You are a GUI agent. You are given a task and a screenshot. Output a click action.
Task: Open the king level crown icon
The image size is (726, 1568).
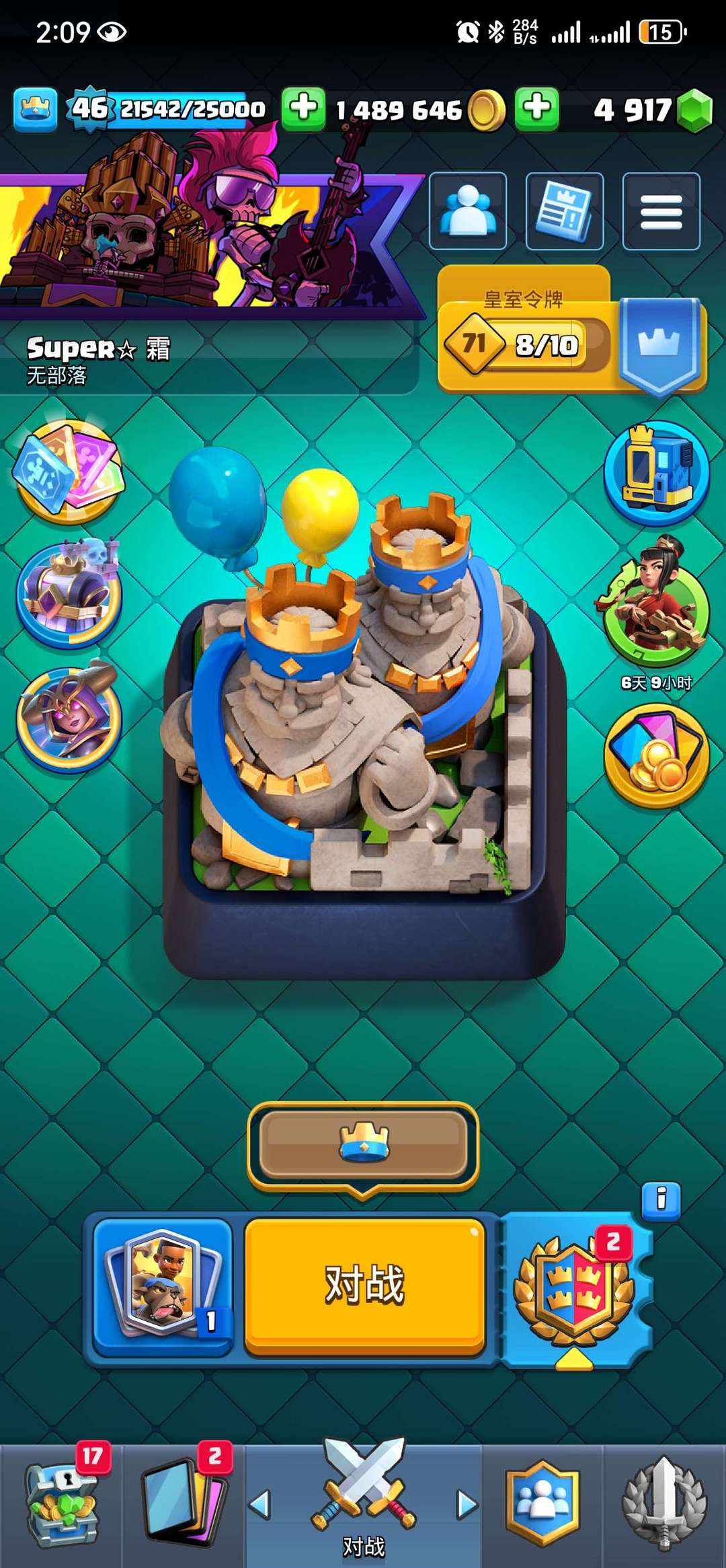35,109
